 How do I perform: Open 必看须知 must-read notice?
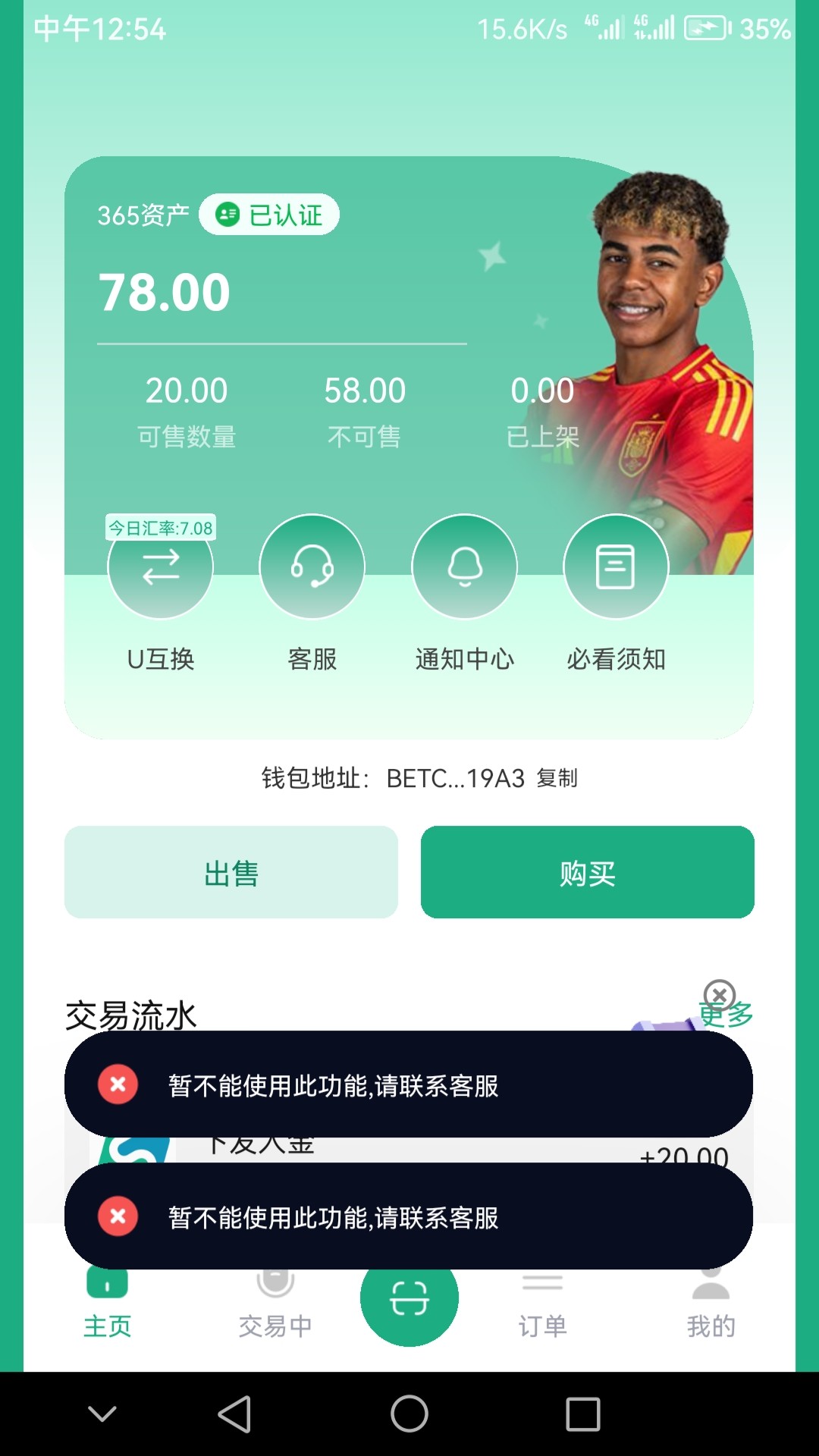tap(616, 568)
